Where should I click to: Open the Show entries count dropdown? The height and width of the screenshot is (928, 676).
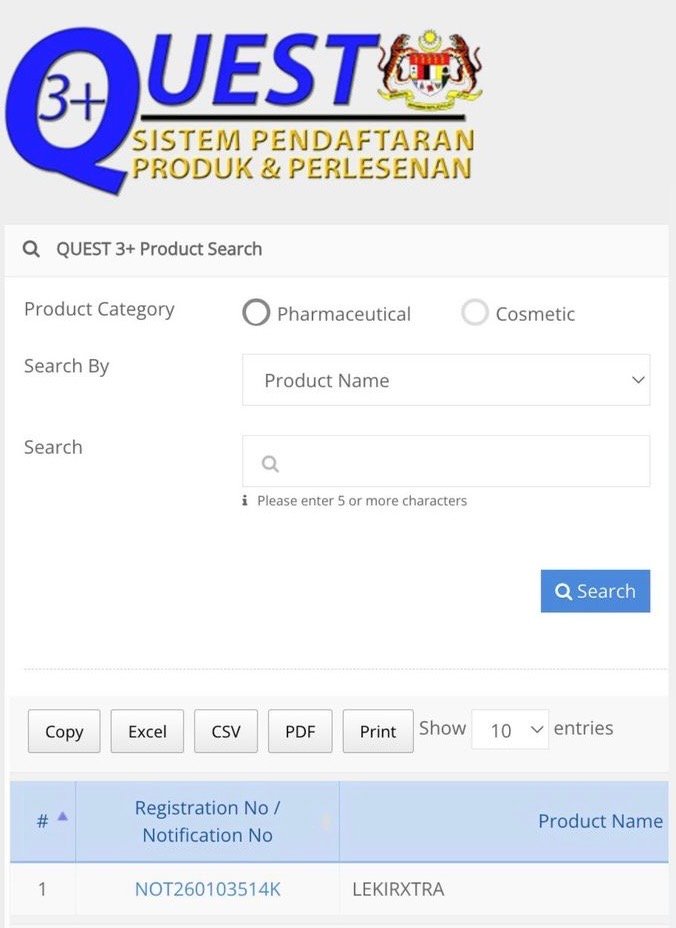pos(510,730)
